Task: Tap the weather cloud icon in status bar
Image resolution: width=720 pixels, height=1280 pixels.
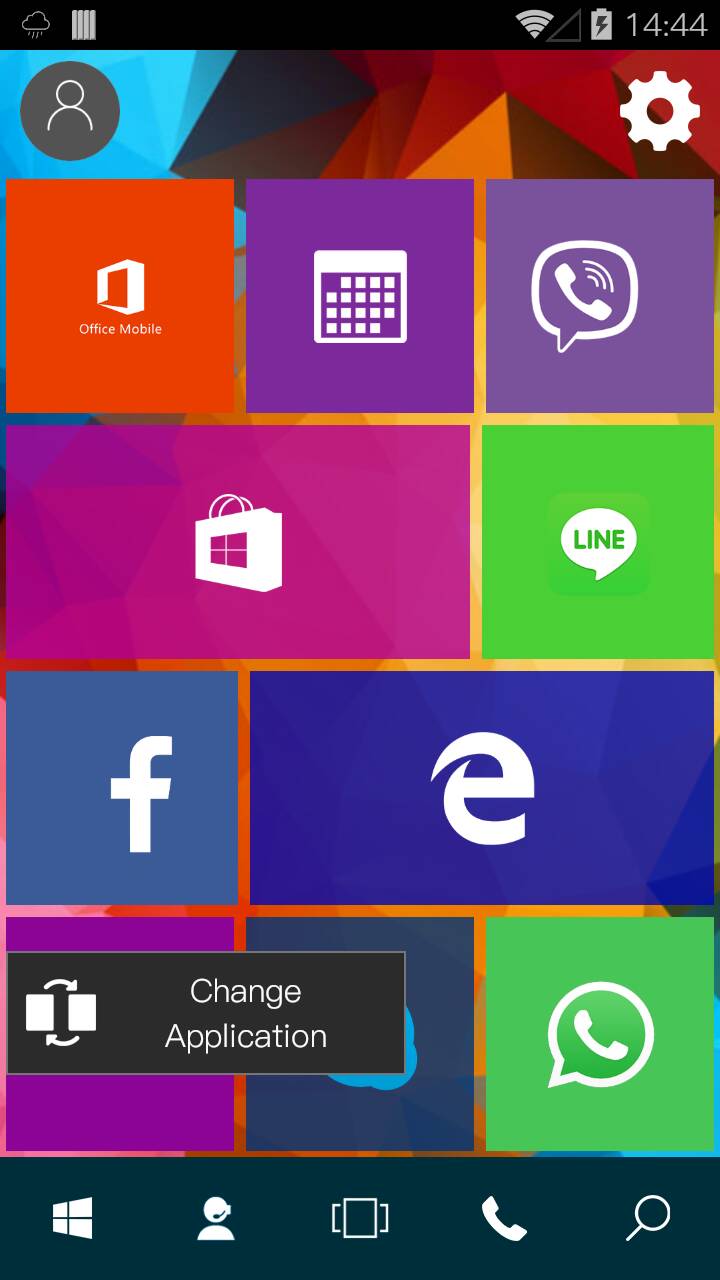Action: [33, 25]
